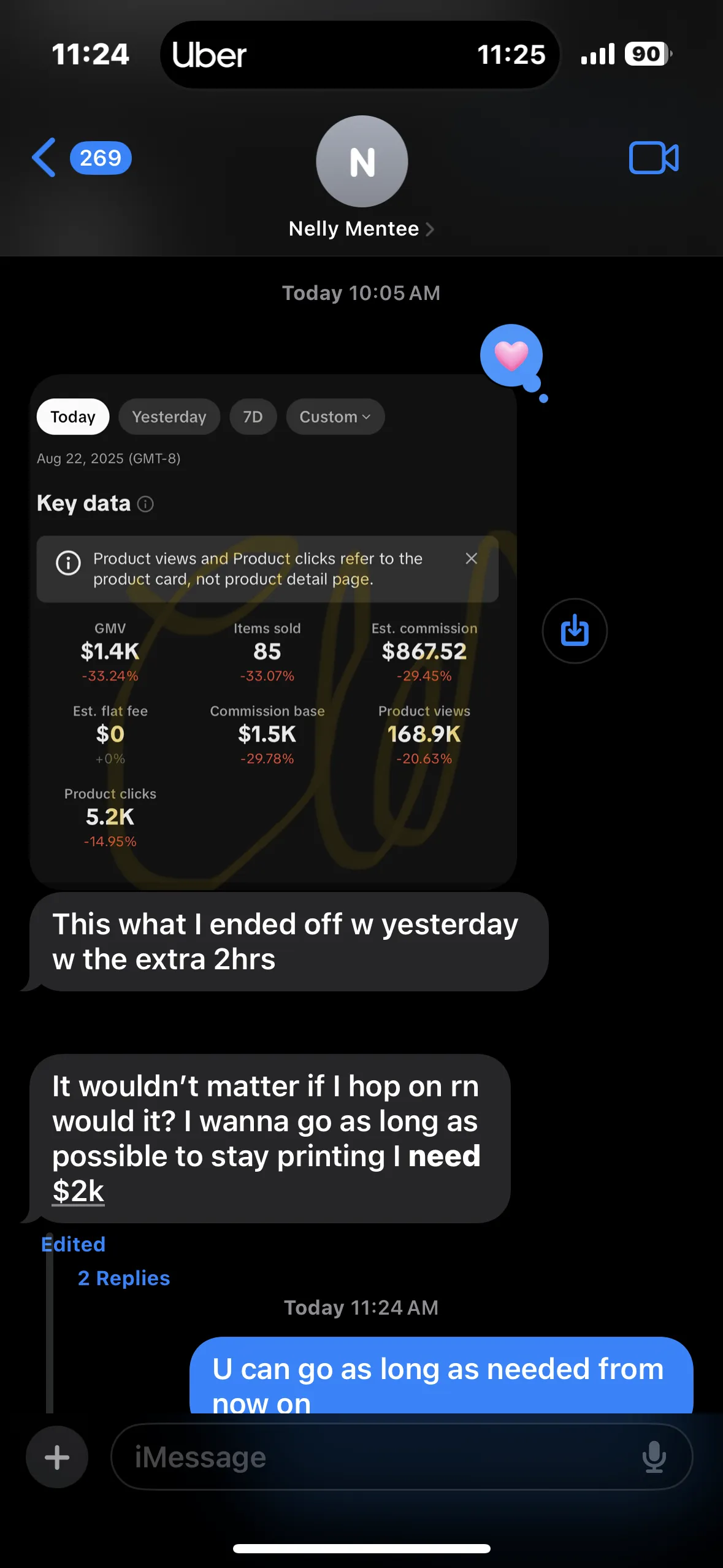Tap the underlined $2k amount
Image resolution: width=723 pixels, height=1568 pixels.
point(78,1191)
